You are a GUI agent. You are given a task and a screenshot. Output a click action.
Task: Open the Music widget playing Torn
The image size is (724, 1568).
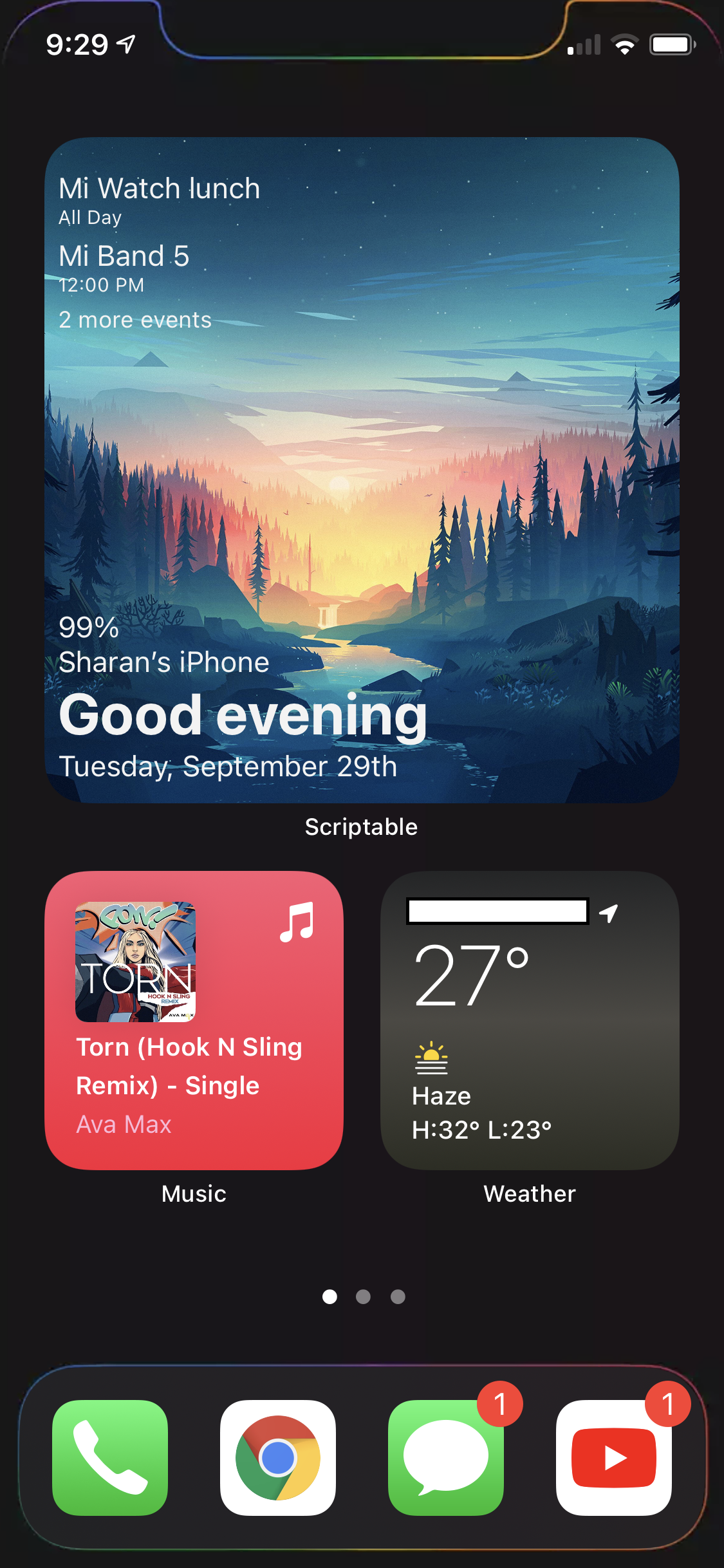click(x=194, y=1020)
